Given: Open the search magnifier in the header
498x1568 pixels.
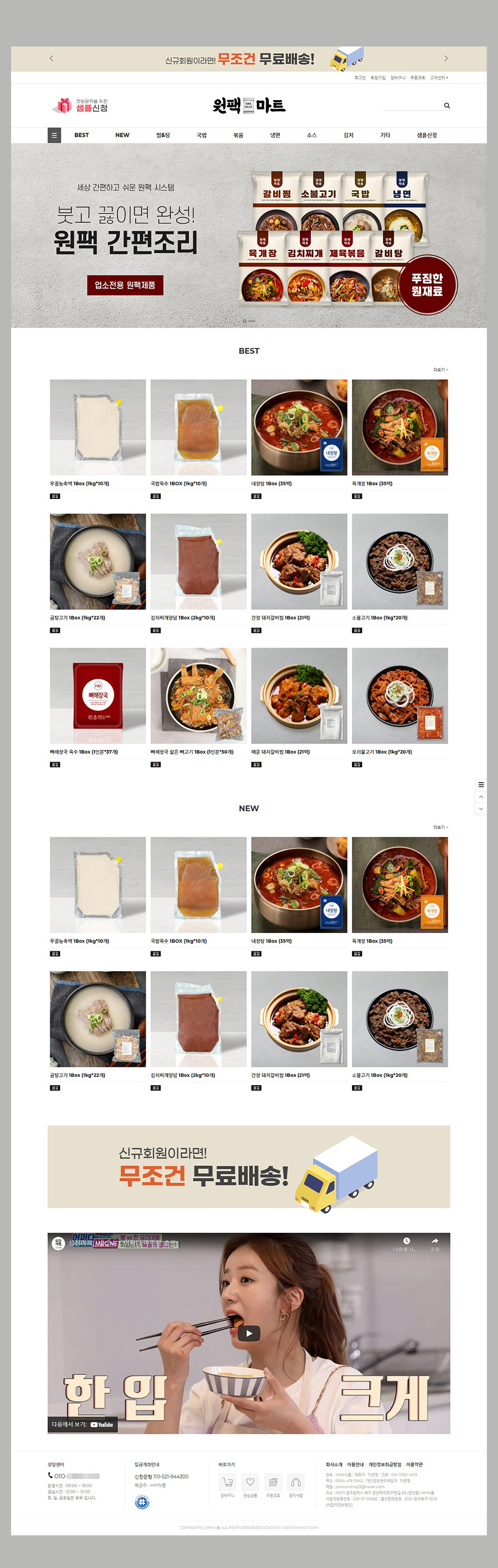Looking at the screenshot, I should [x=447, y=106].
